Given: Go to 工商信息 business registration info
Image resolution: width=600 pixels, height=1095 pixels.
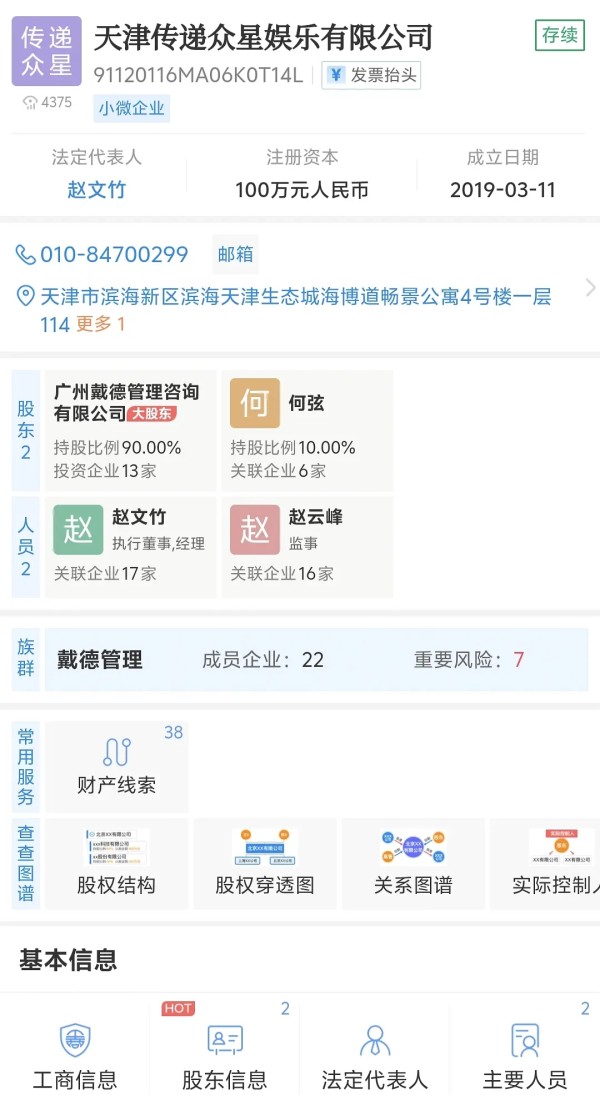Looking at the screenshot, I should [x=75, y=1055].
